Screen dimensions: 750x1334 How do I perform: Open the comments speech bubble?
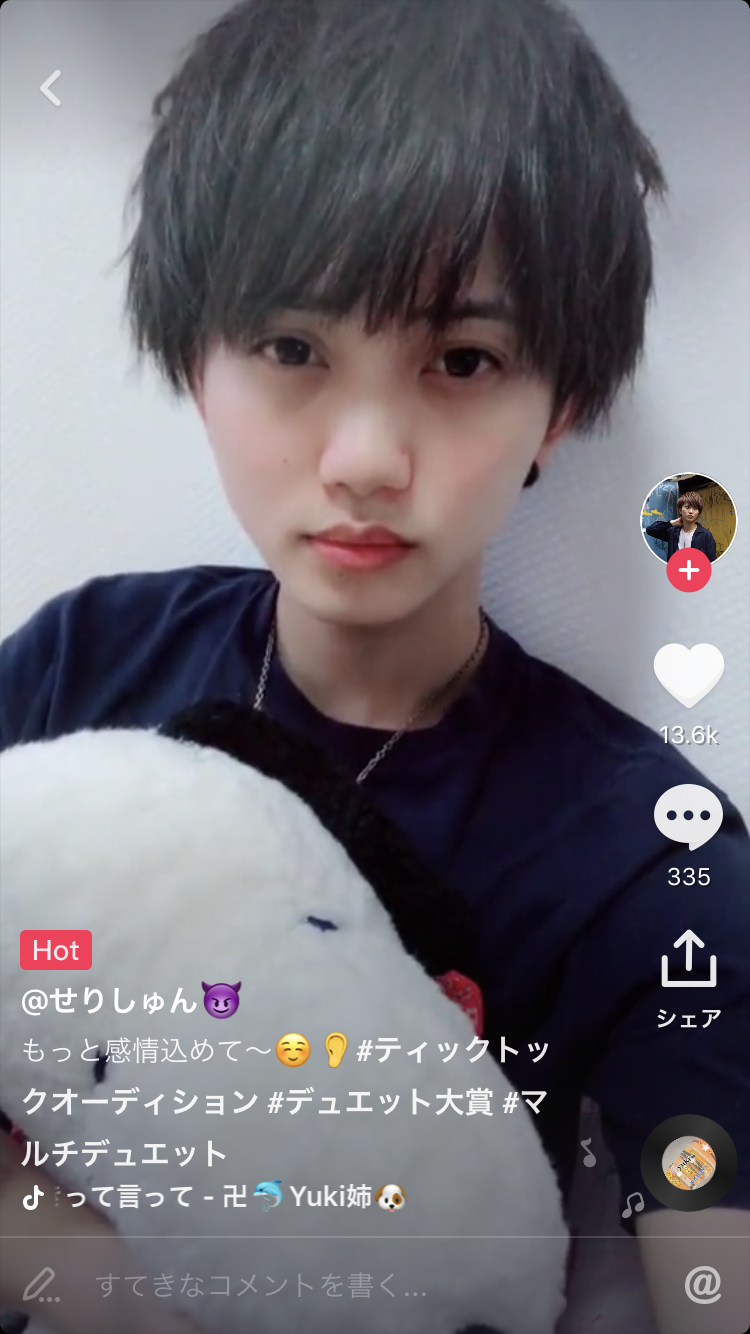point(688,817)
